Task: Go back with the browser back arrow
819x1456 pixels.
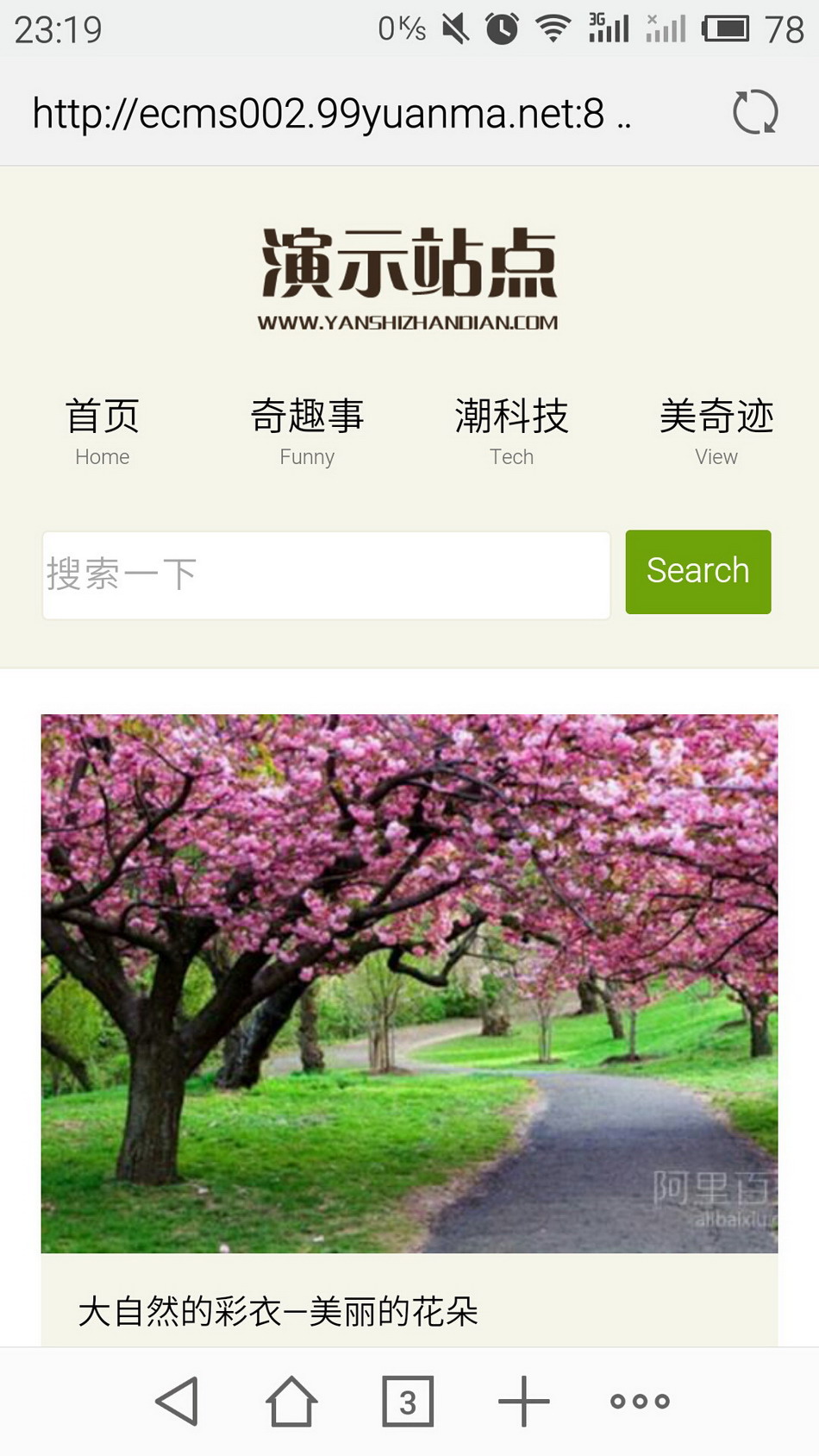Action: pyautogui.click(x=178, y=1401)
